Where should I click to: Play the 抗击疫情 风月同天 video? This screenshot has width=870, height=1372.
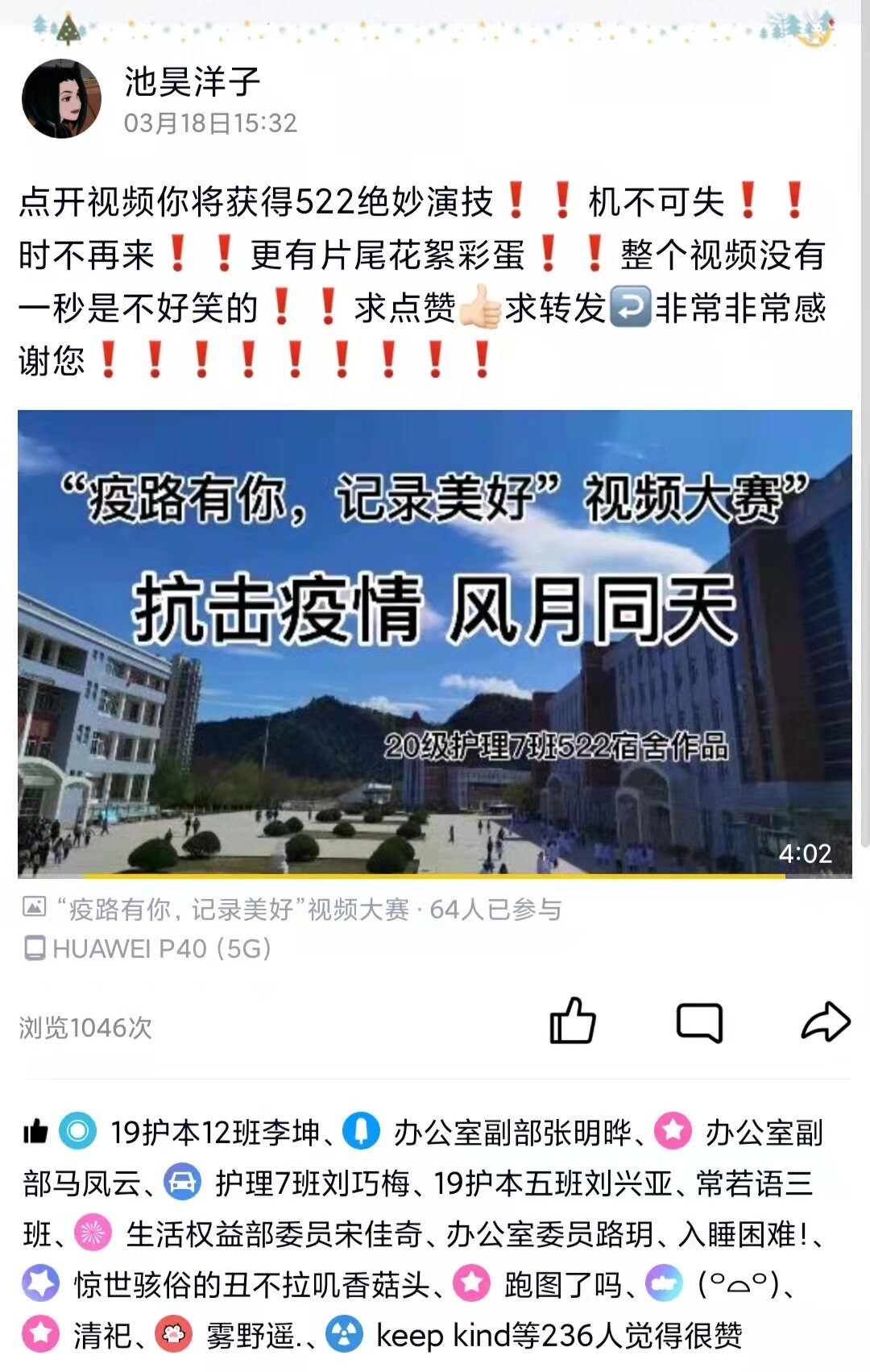[435, 643]
